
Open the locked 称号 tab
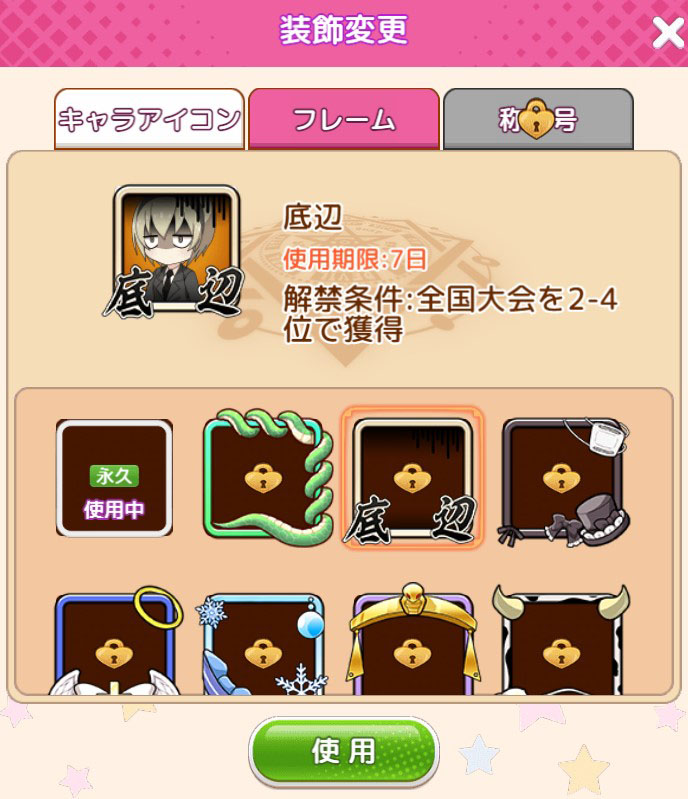[538, 119]
